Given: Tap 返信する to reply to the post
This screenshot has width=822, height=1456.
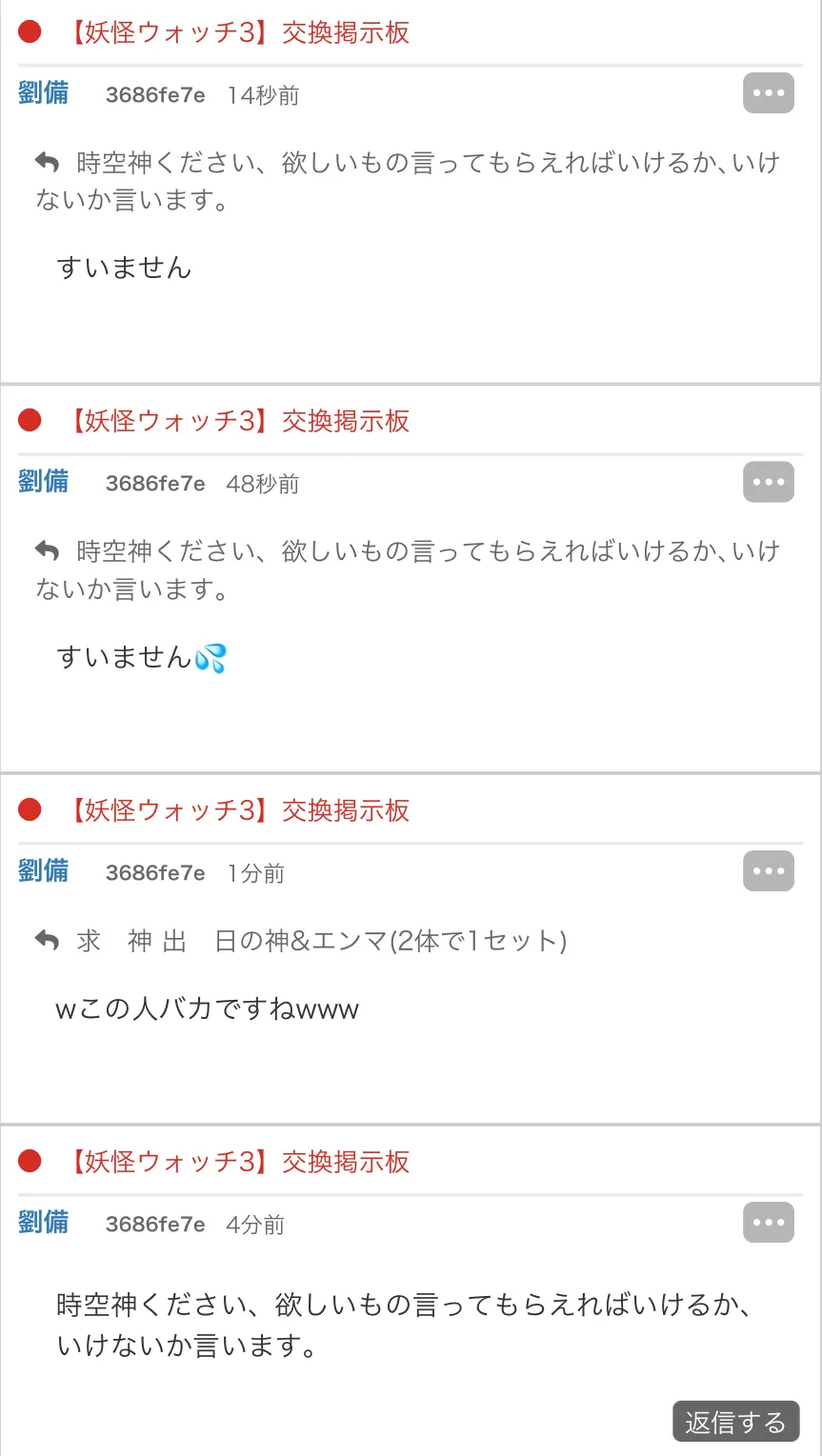Looking at the screenshot, I should pos(735,1422).
